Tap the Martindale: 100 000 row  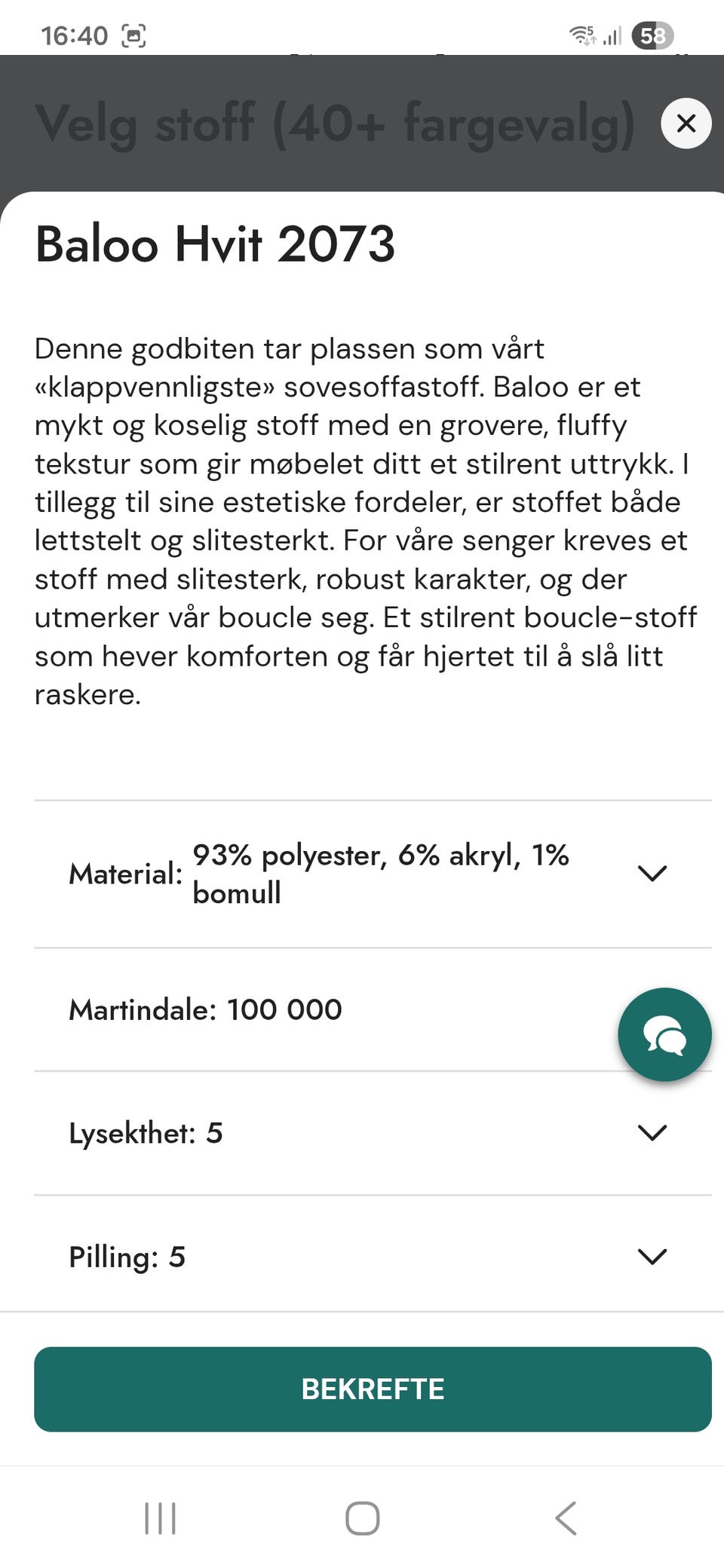[204, 1009]
